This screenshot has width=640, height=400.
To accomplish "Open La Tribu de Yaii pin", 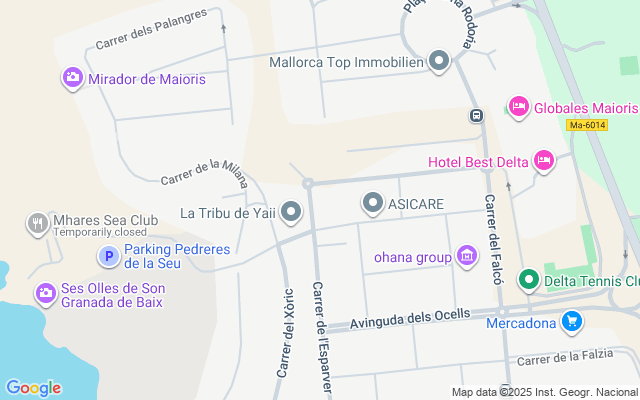I will (291, 212).
